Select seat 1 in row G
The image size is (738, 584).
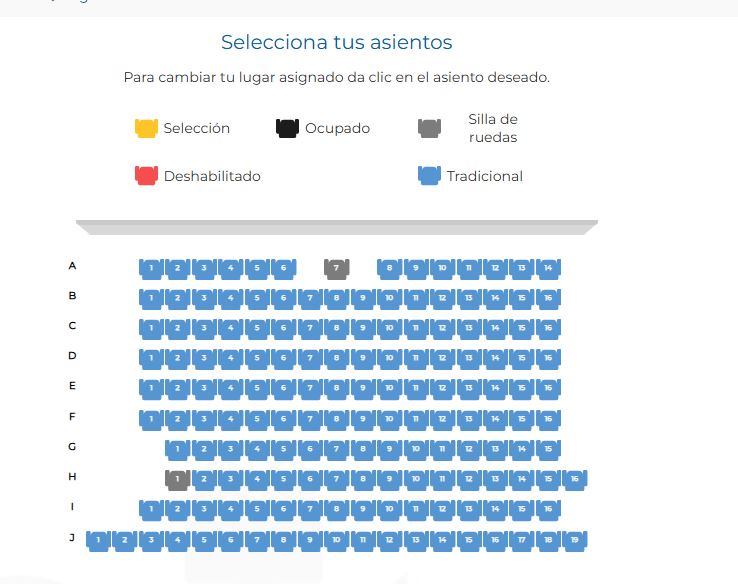(x=178, y=449)
